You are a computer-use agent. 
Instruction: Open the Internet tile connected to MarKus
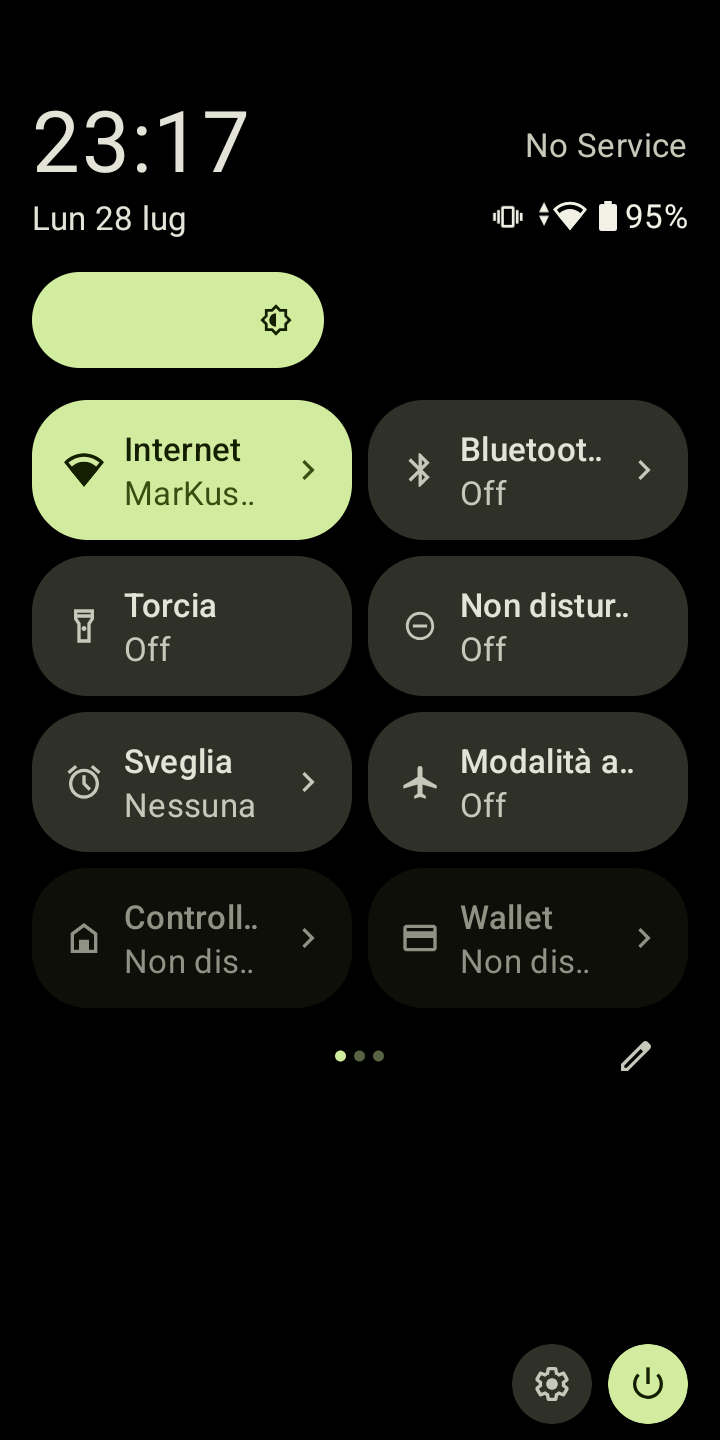pos(192,470)
